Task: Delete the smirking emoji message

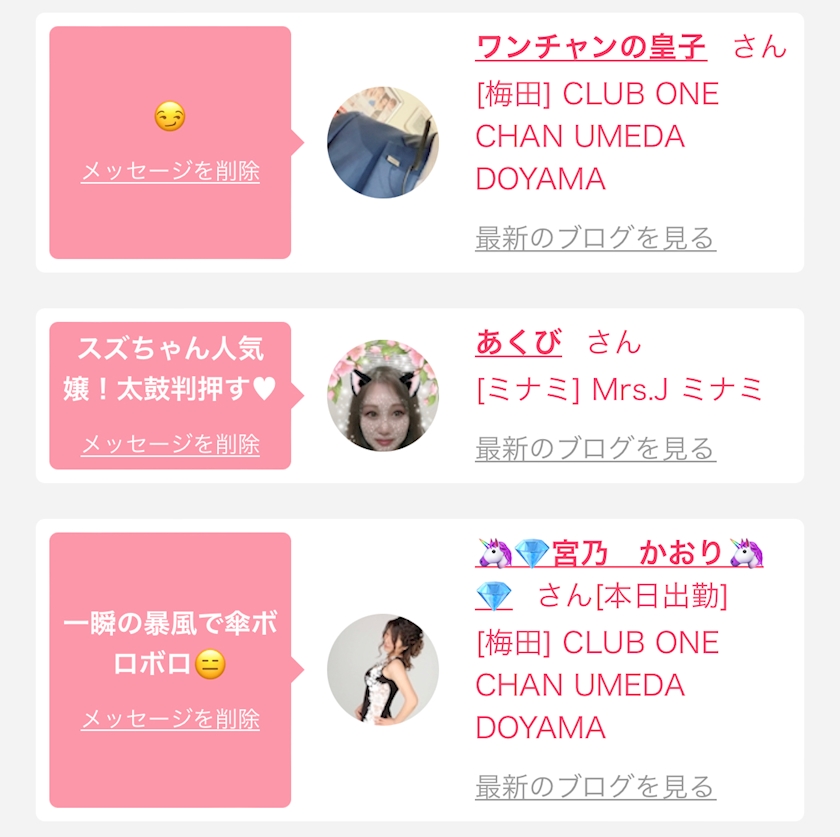Action: [x=170, y=171]
